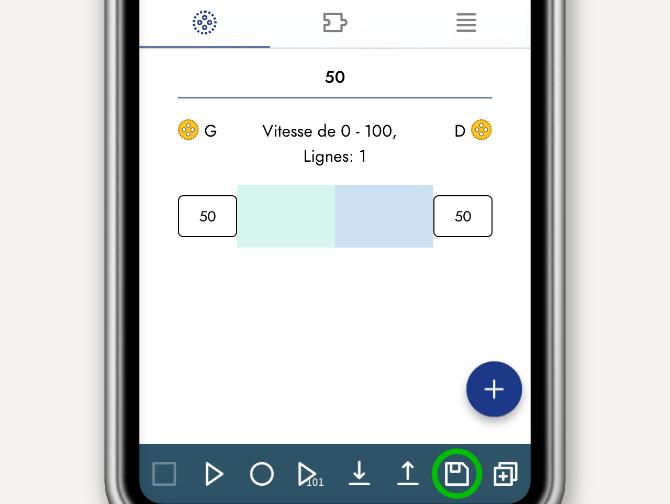Screen dimensions: 670x504
Task: Tap the light blue speed block
Action: click(384, 216)
